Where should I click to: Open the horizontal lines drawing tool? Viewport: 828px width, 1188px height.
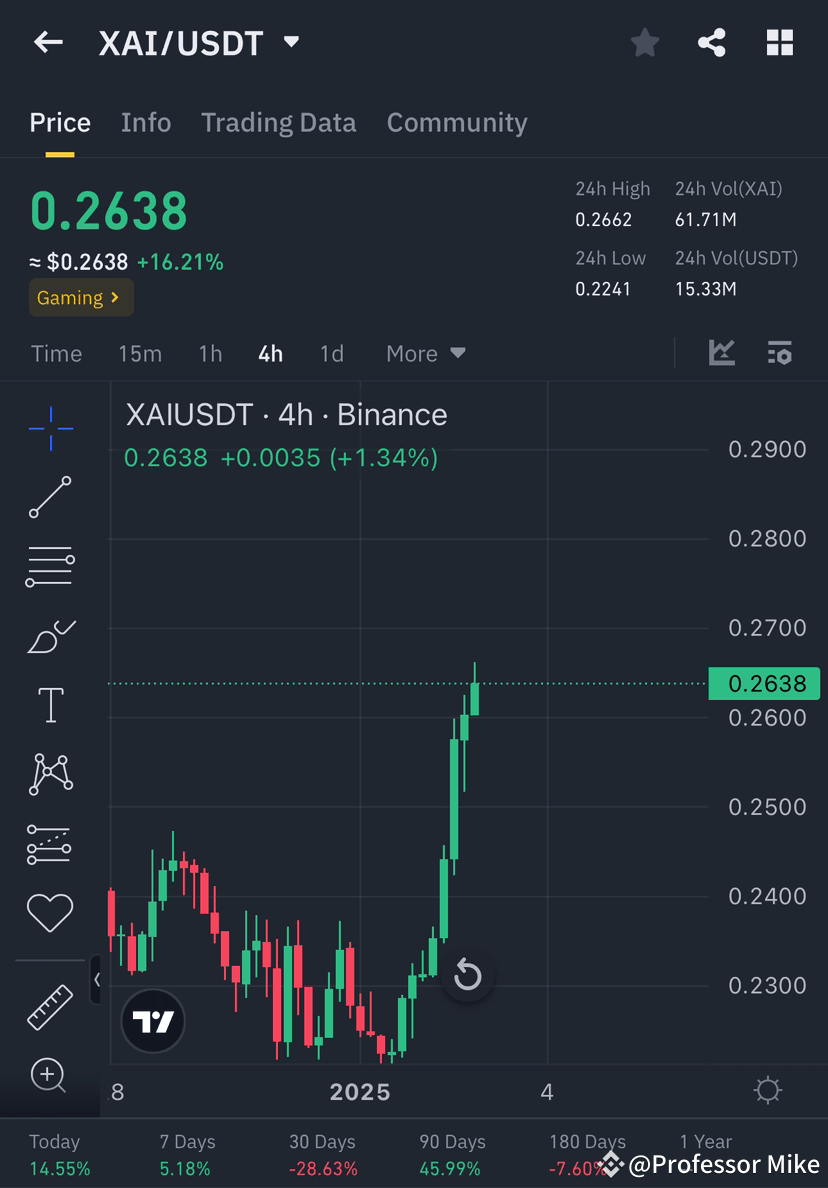[50, 565]
